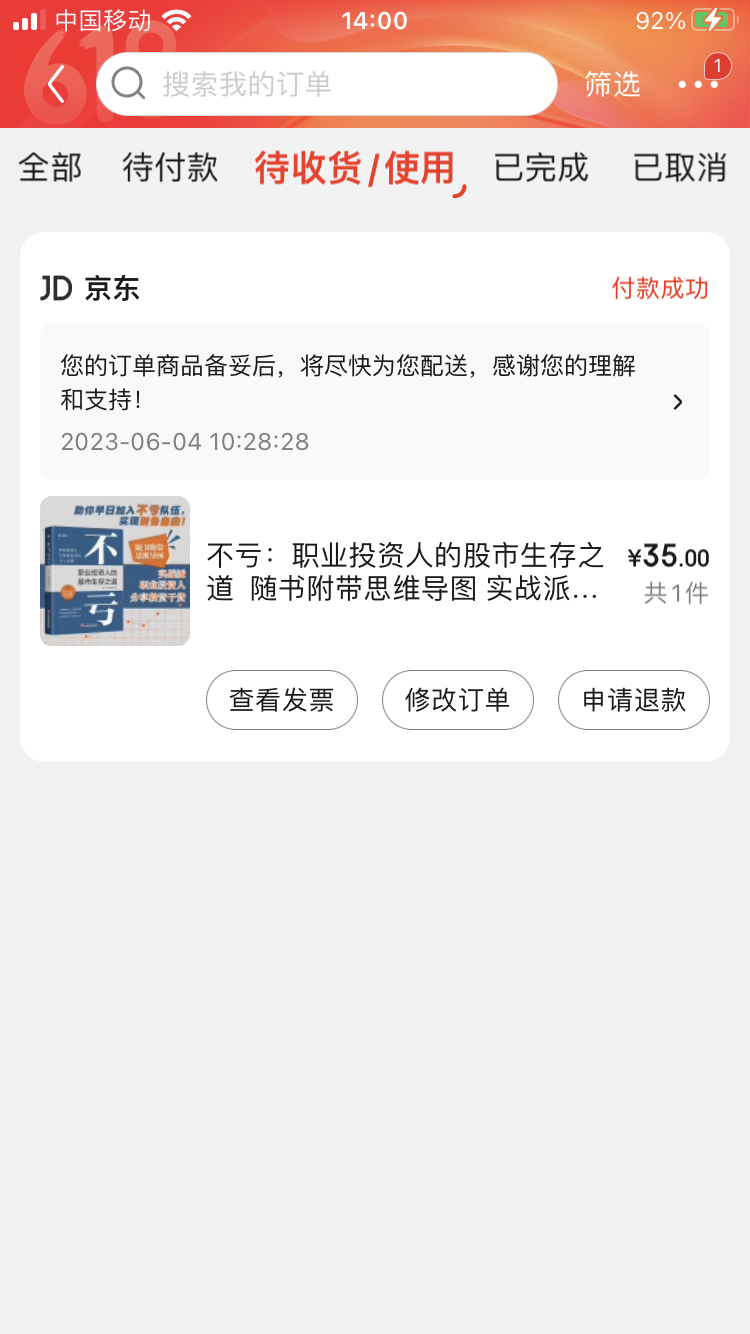
Task: Switch to the 已取消 tab
Action: (x=679, y=168)
